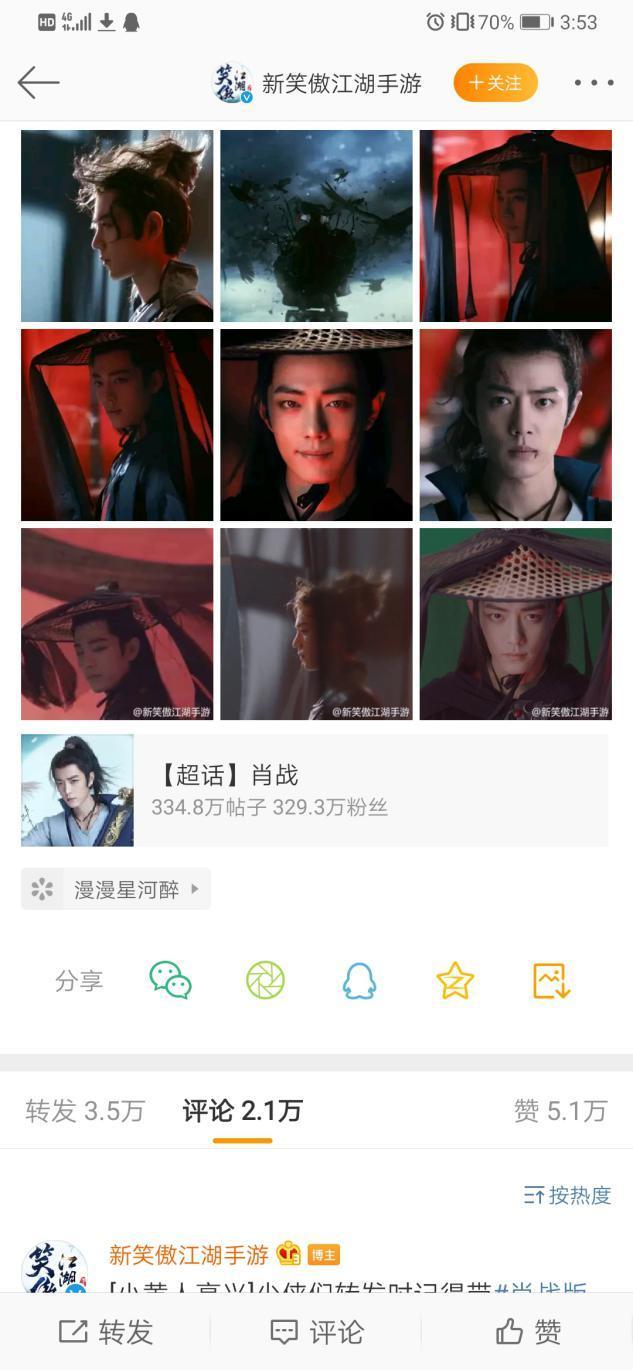Open the green background straw hat photo
Image resolution: width=633 pixels, height=1370 pixels.
pyautogui.click(x=515, y=624)
